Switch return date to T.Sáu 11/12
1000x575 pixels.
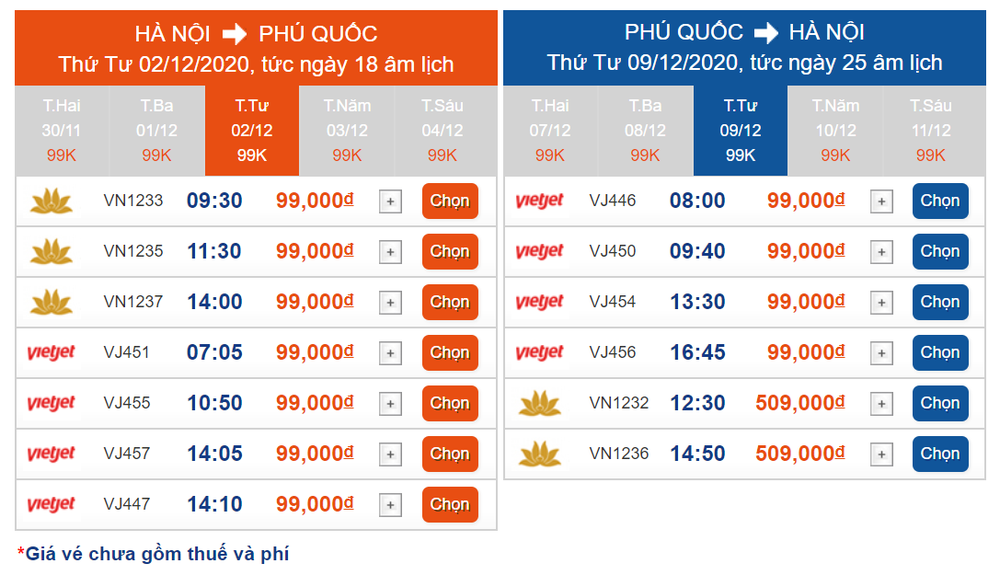pos(930,130)
